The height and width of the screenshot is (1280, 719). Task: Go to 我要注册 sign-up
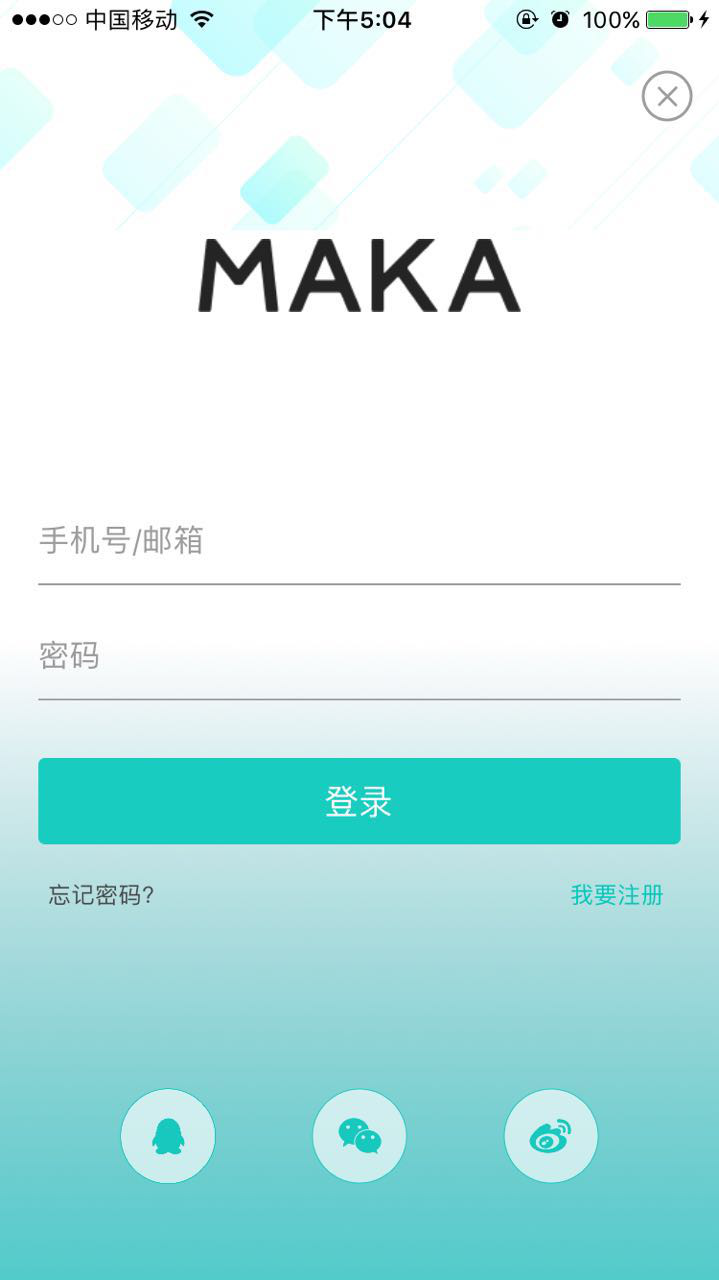tap(616, 895)
